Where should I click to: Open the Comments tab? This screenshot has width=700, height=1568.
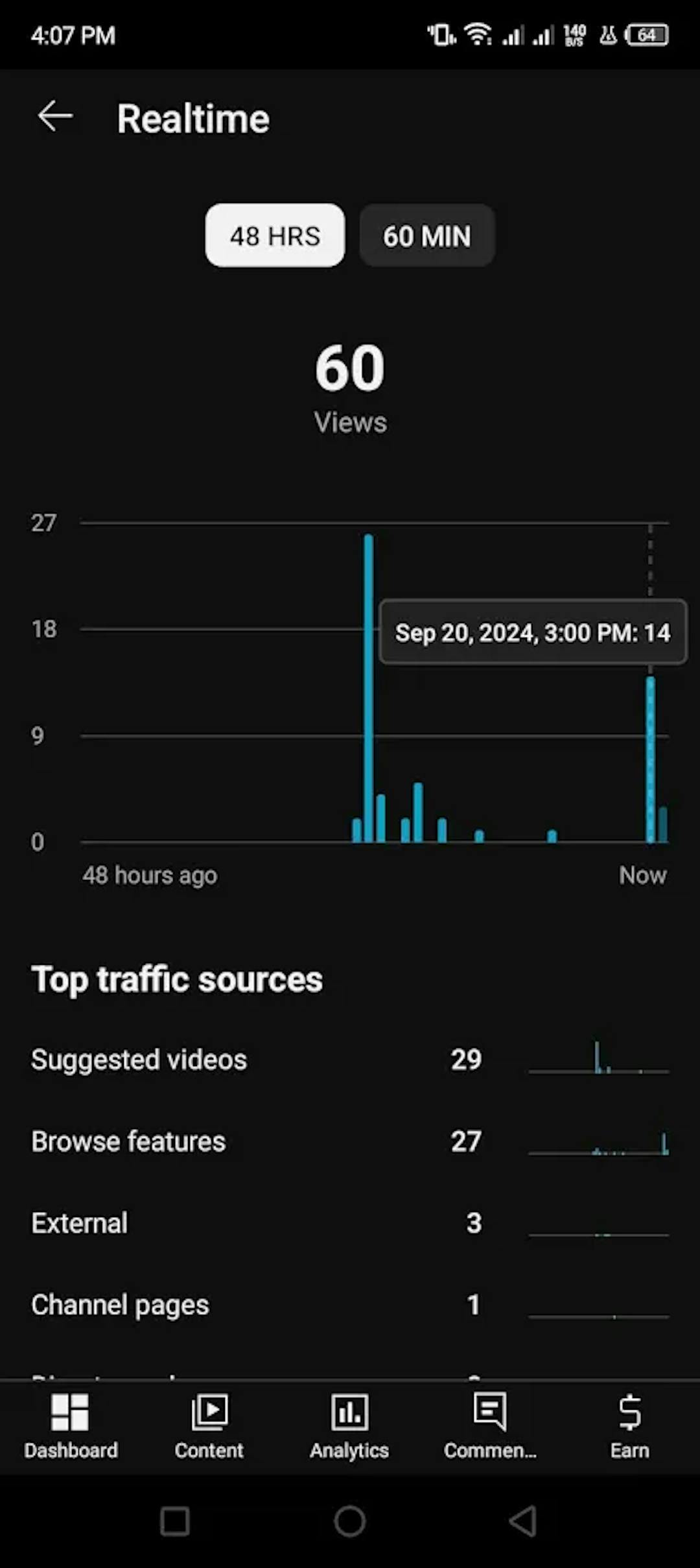(490, 1427)
